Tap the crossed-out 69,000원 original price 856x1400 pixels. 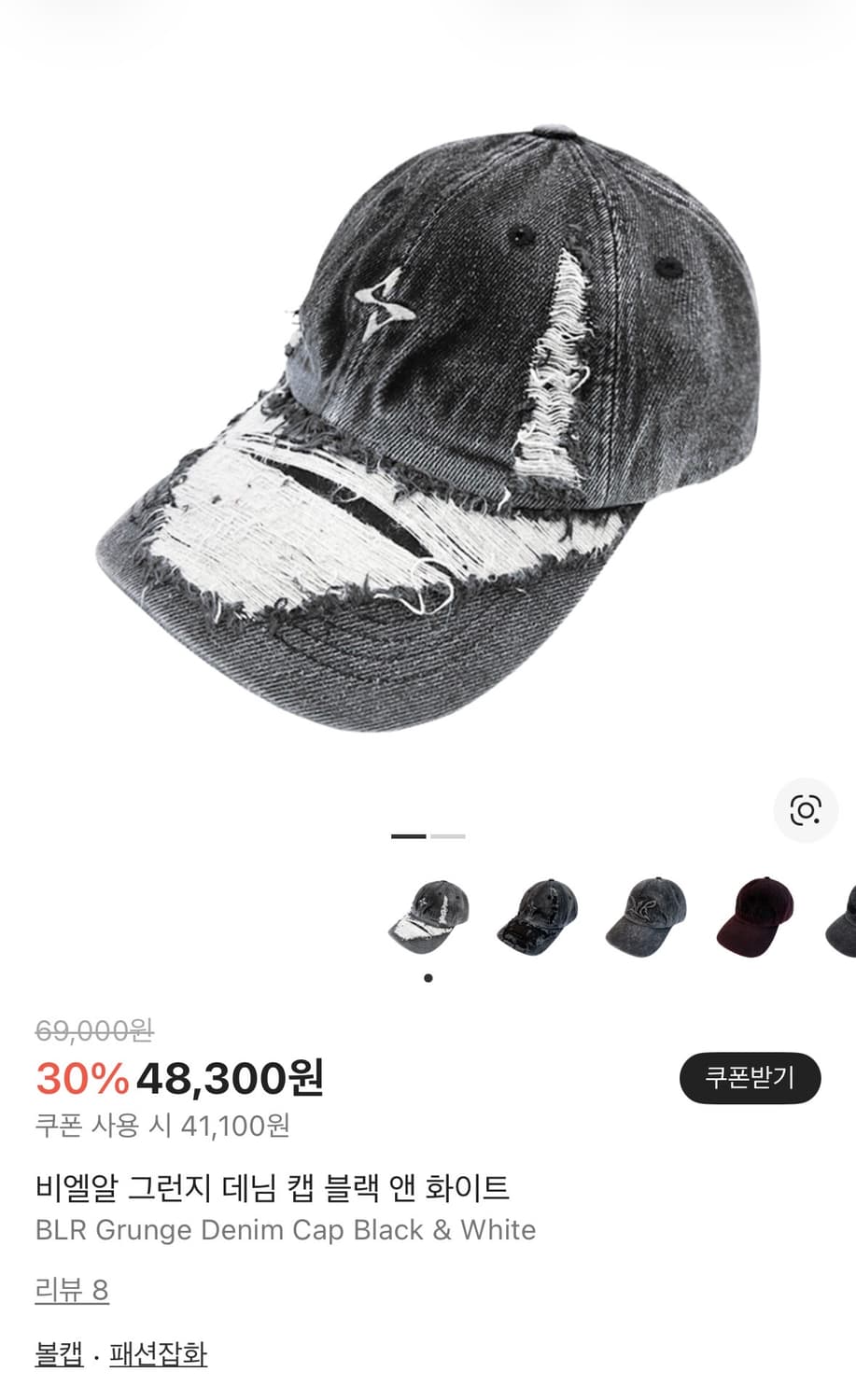(91, 1032)
